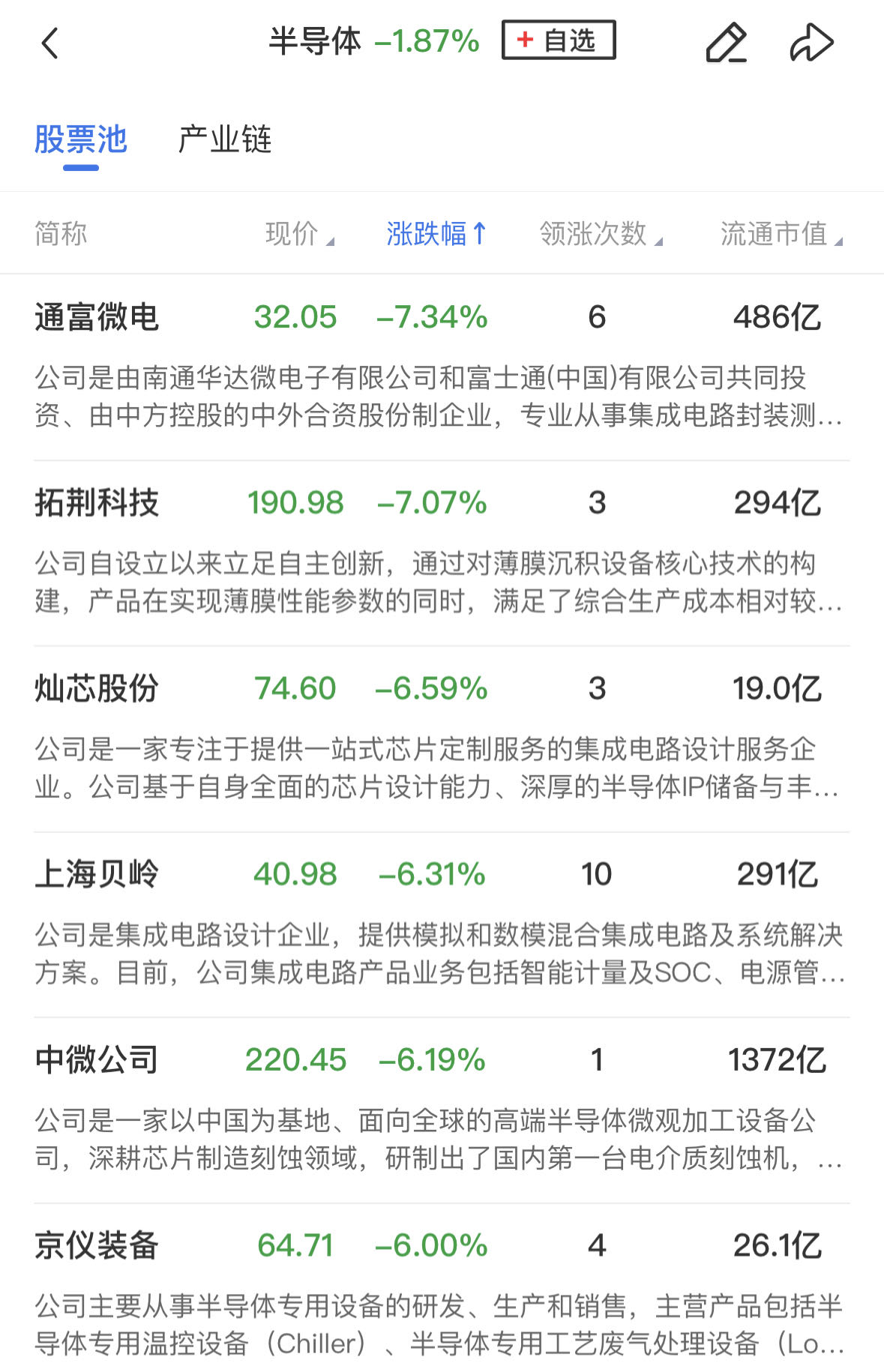The height and width of the screenshot is (1372, 884).
Task: Select 上海贝岭 from the list
Action: [97, 874]
